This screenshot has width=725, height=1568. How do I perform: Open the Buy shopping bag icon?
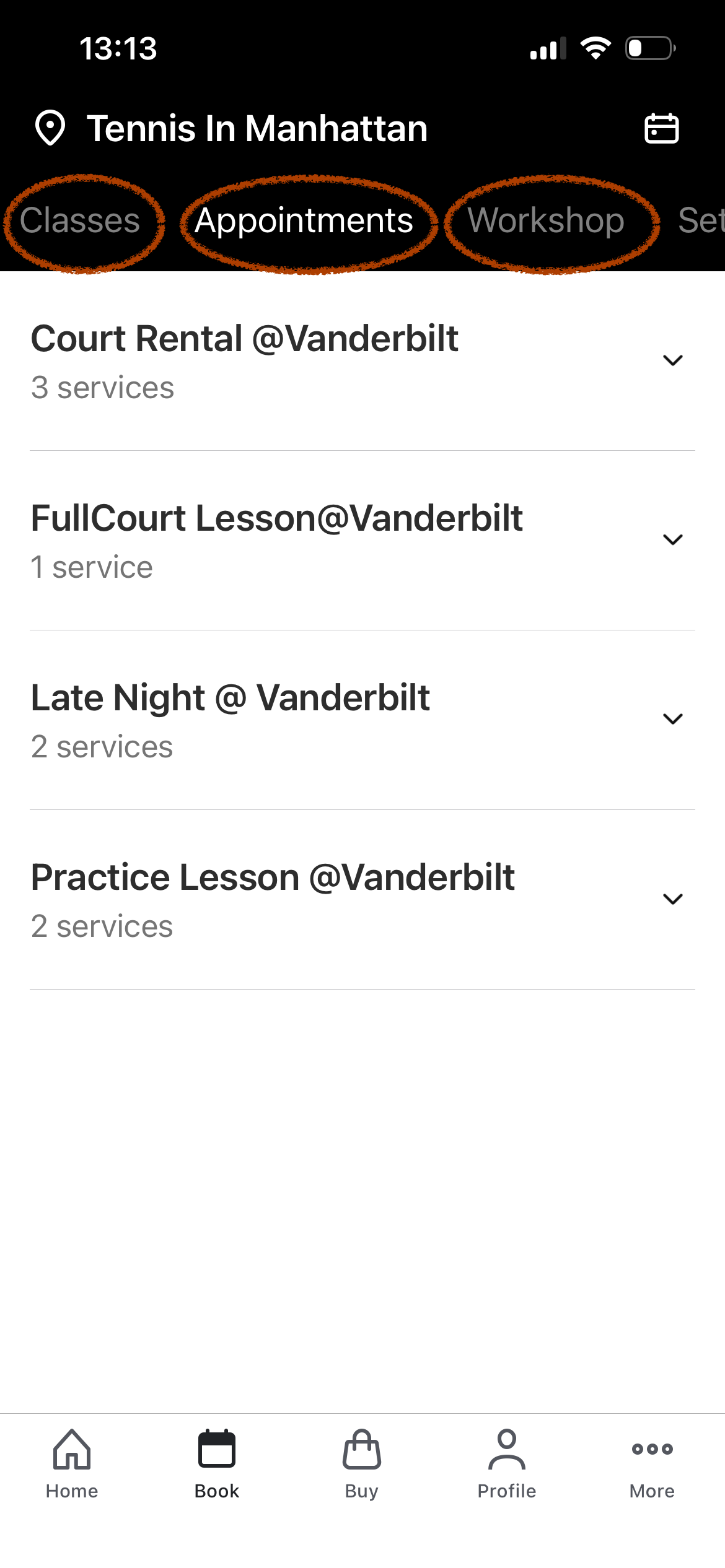(361, 1452)
